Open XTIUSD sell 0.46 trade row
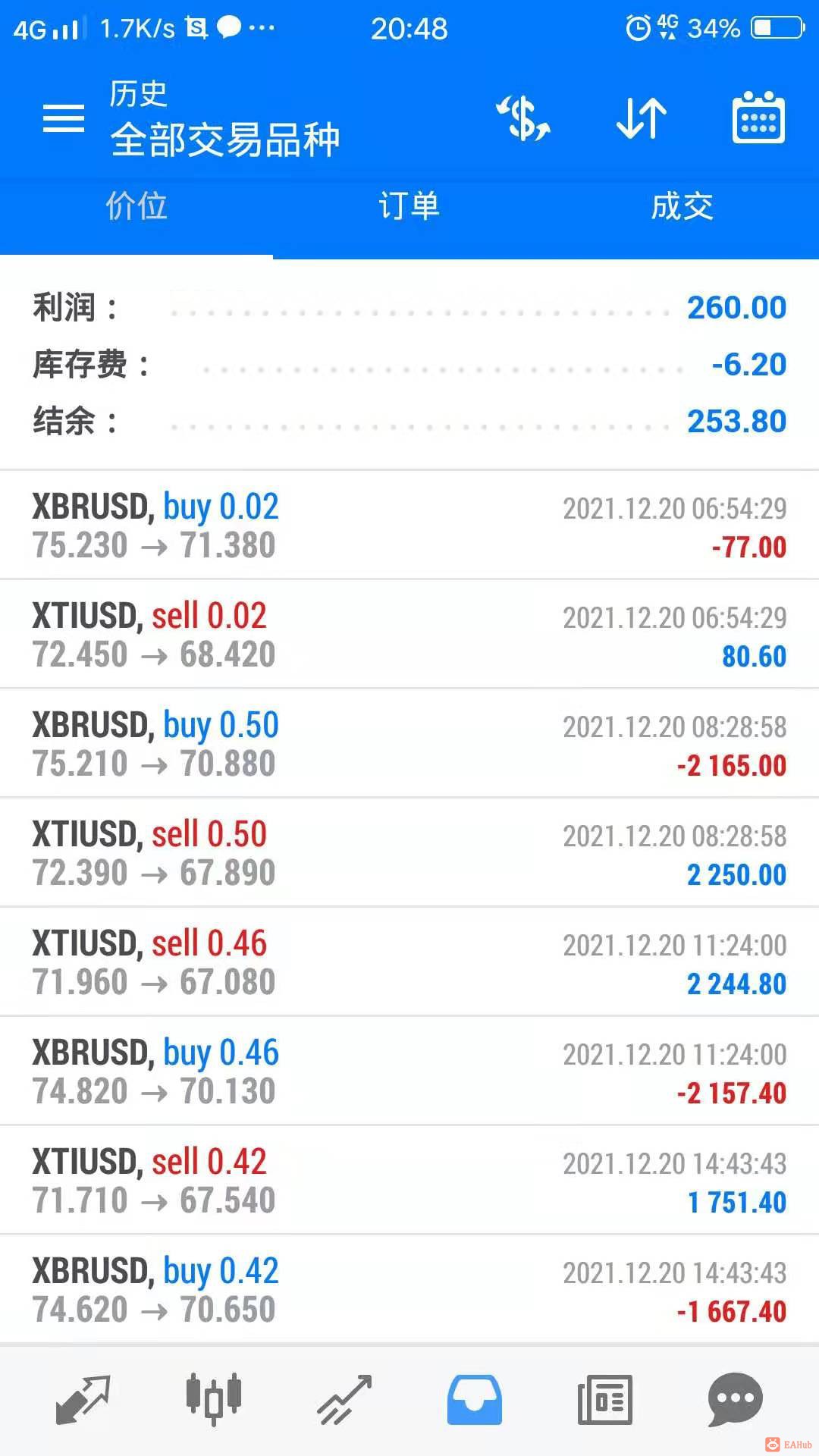Screen dimensions: 819x1456 coord(409,962)
